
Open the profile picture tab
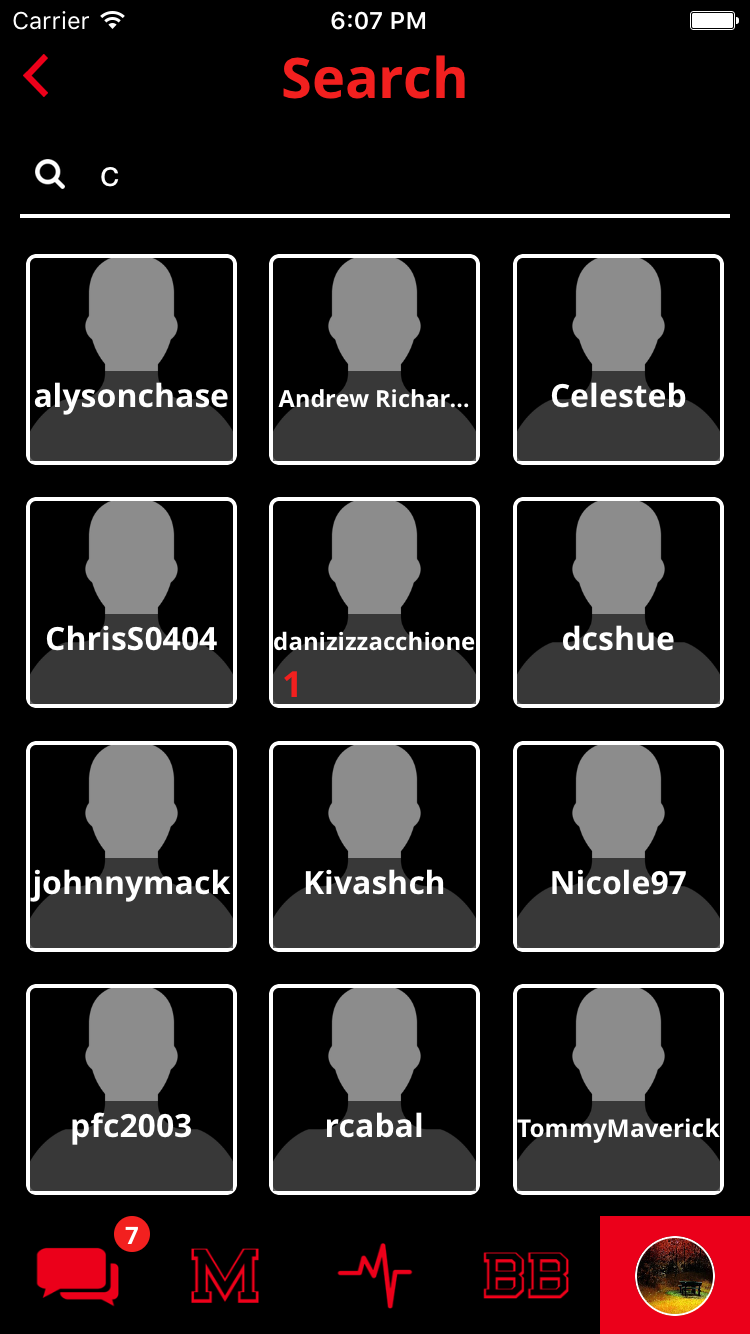(675, 1275)
